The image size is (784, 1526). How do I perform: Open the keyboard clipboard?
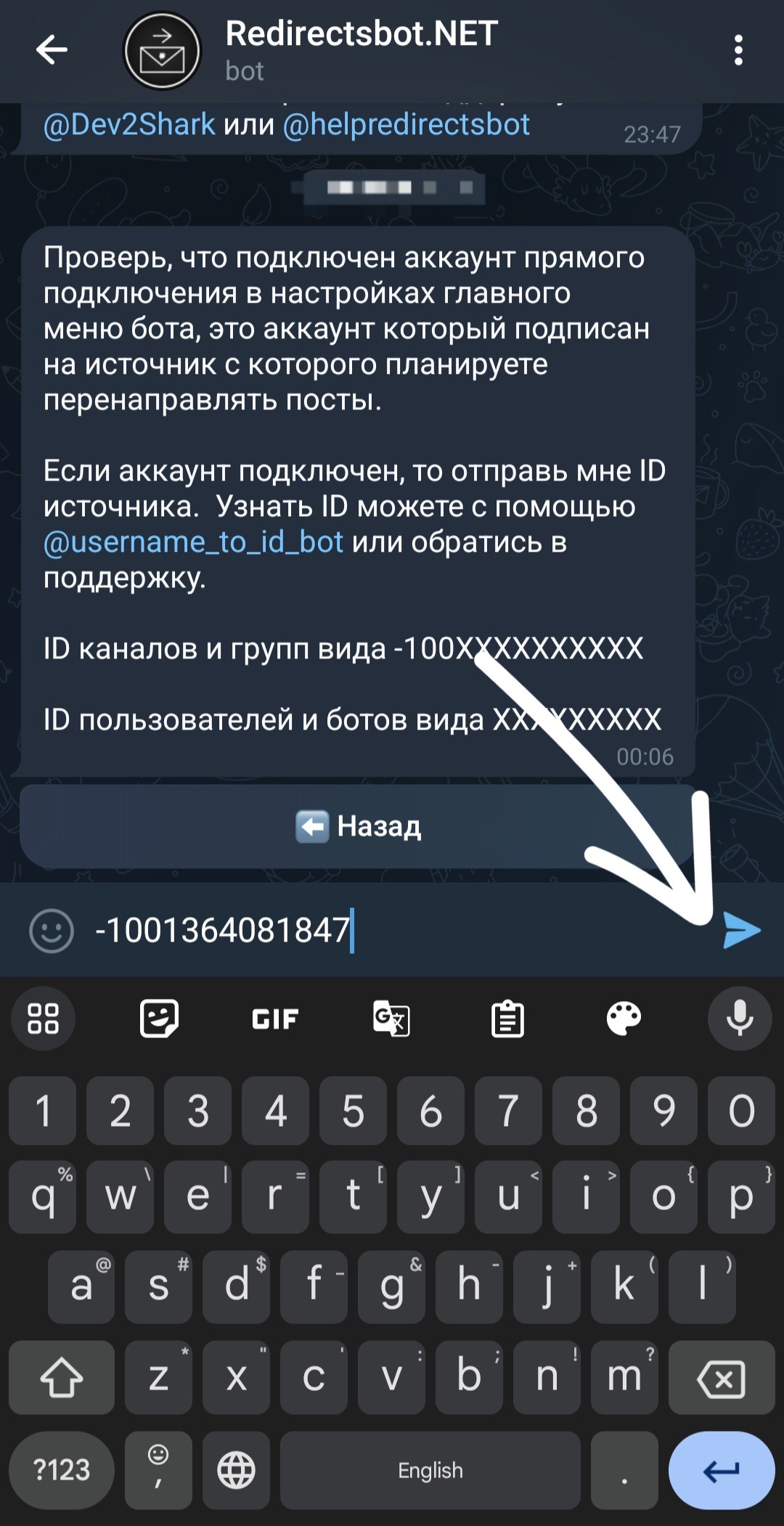point(507,1019)
